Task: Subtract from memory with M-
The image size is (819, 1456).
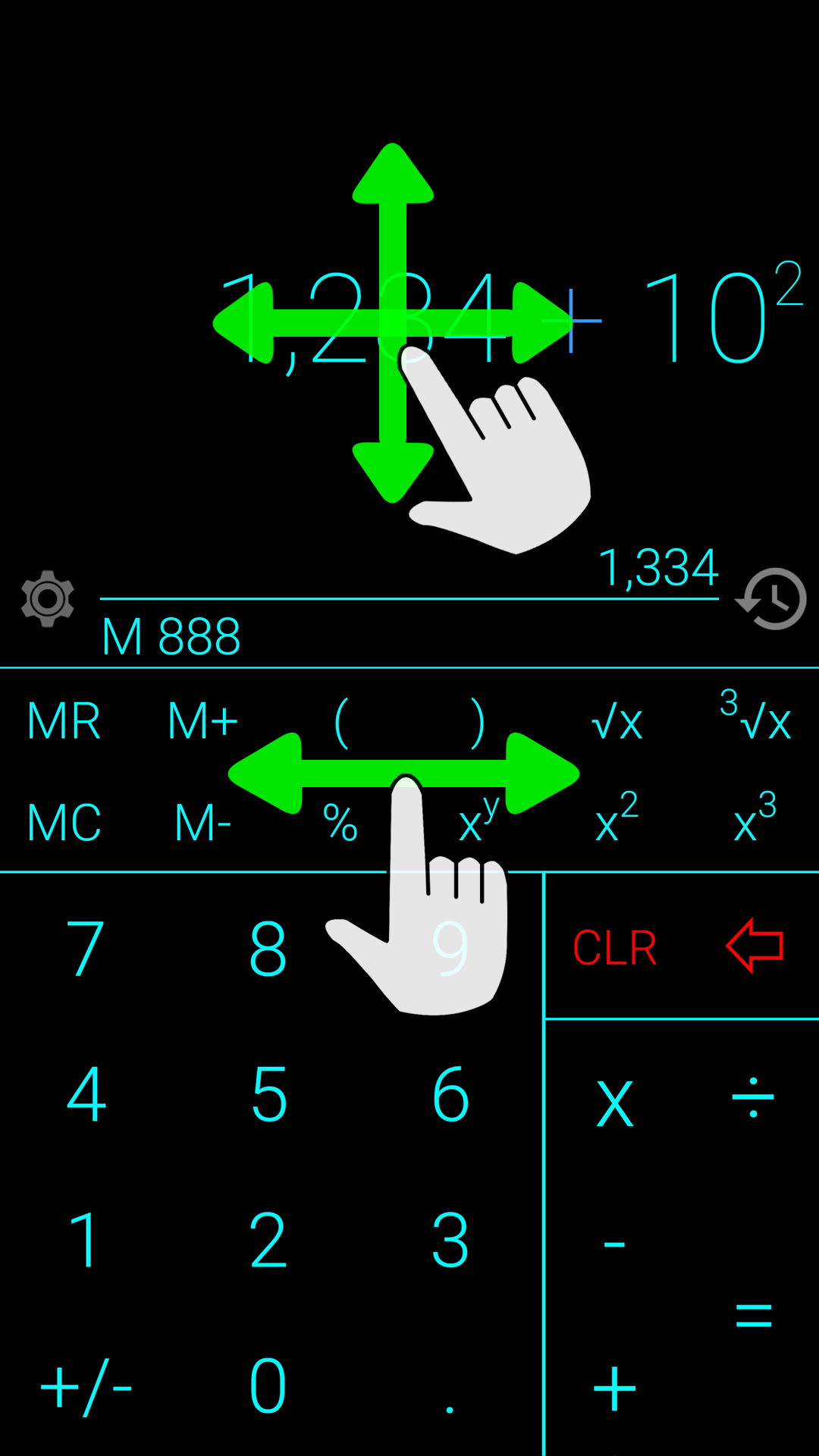Action: 202,822
